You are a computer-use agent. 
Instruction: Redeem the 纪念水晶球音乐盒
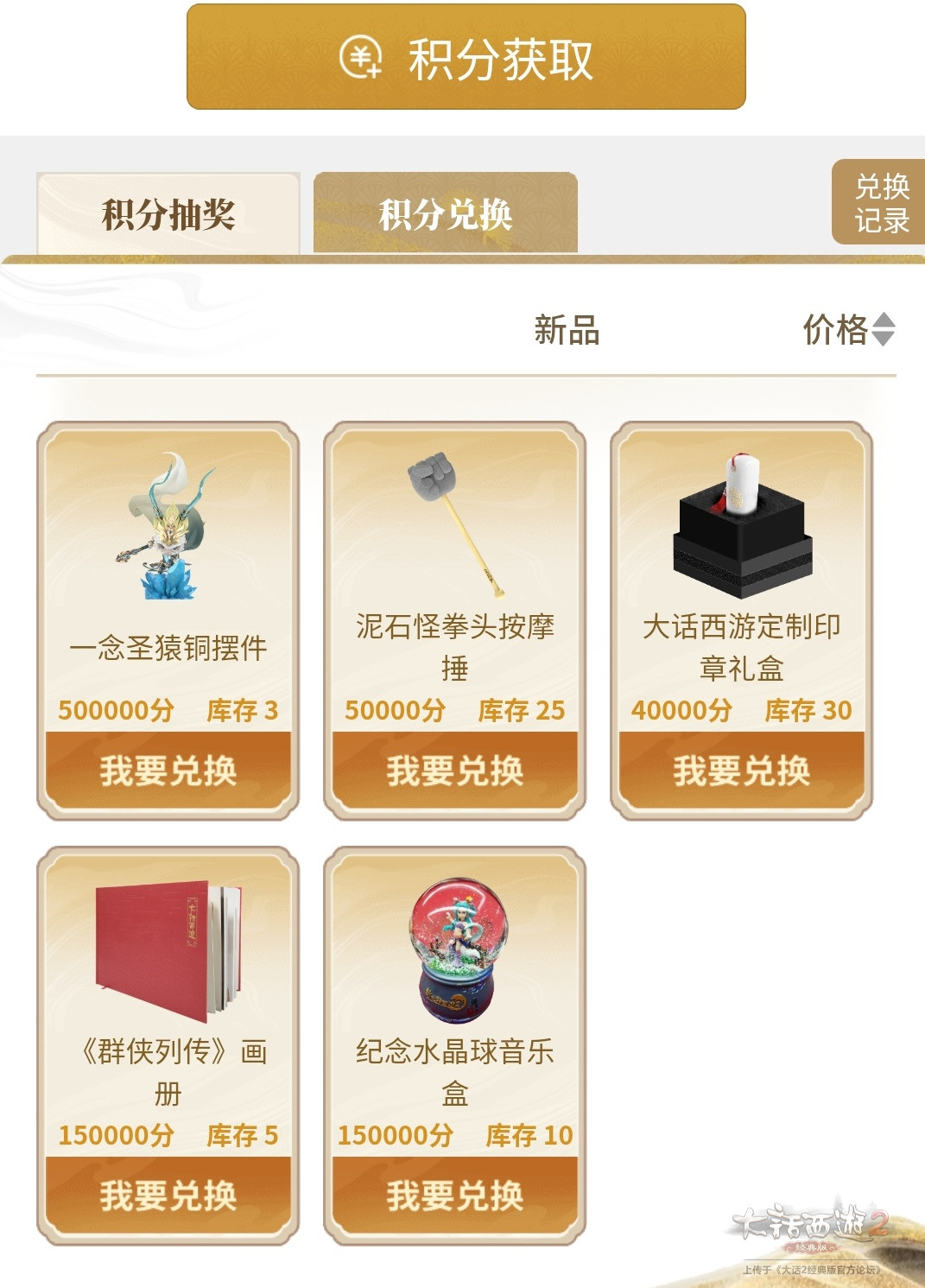pos(455,1195)
